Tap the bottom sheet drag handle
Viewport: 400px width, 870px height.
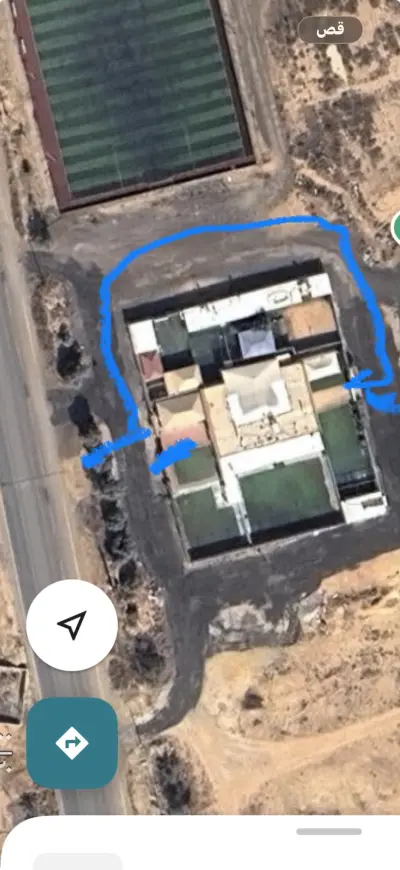pyautogui.click(x=329, y=831)
